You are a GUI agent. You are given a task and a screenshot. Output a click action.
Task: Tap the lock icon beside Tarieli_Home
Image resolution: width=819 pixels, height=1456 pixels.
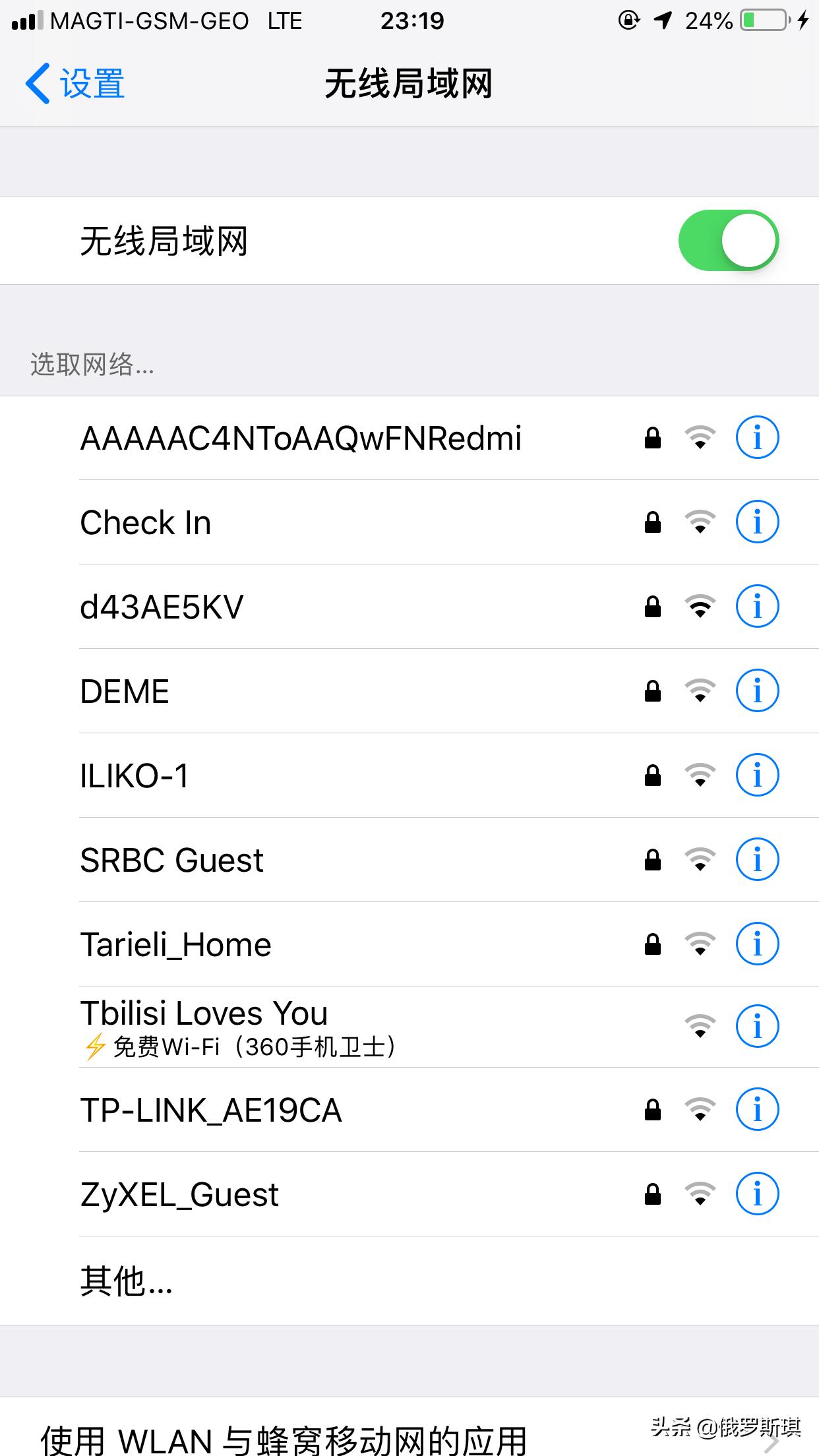652,944
